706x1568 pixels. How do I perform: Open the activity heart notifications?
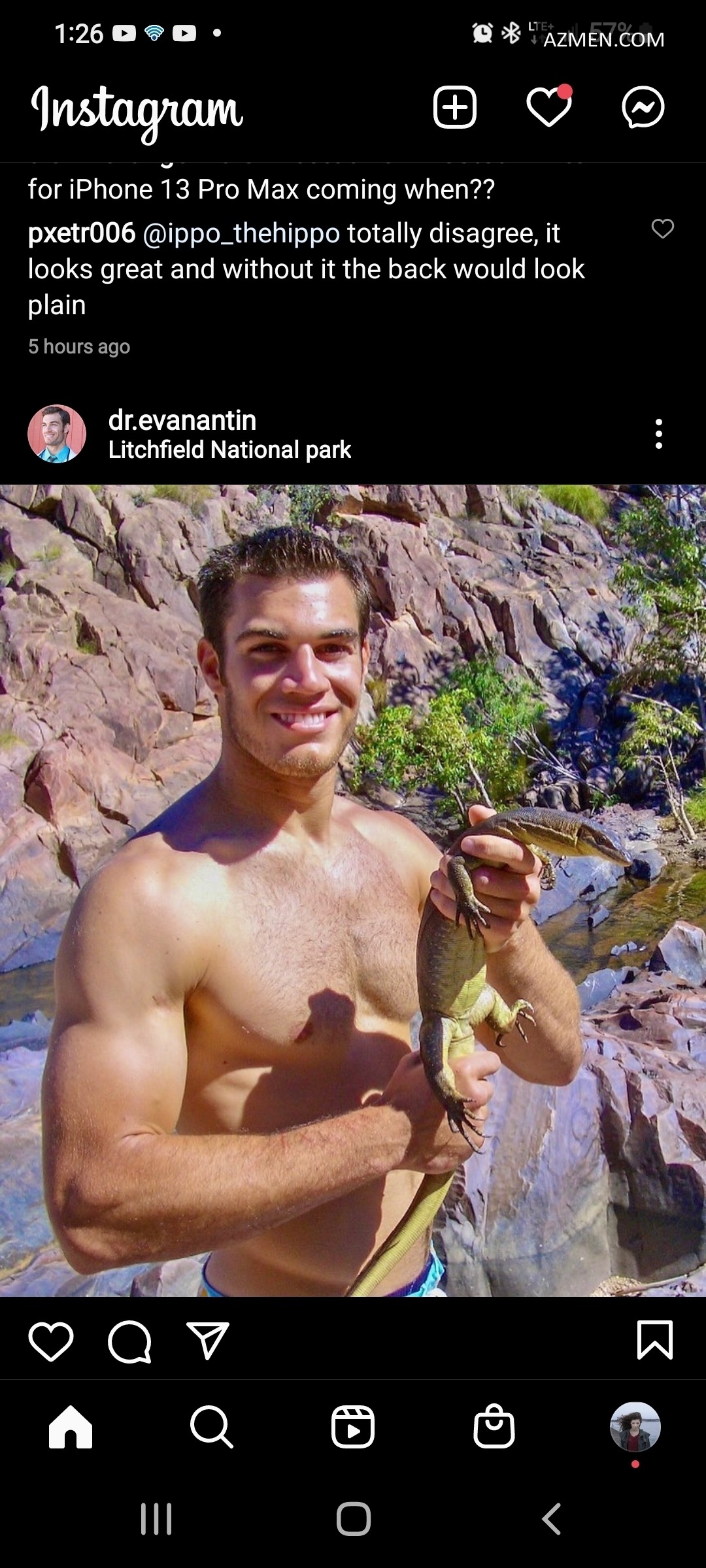pyautogui.click(x=549, y=107)
